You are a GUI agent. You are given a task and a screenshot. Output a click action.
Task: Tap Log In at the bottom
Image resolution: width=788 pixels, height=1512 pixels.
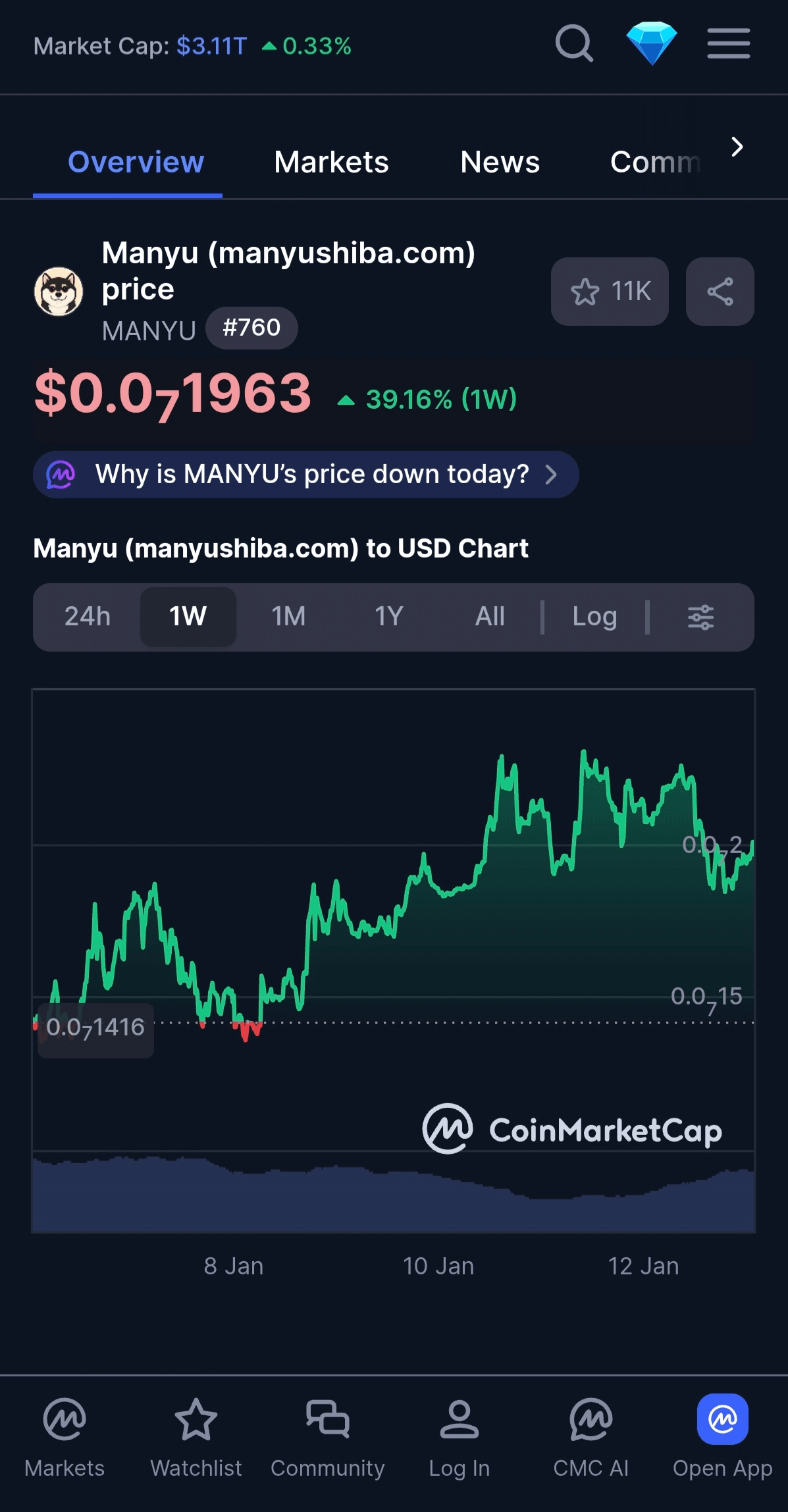(x=459, y=1438)
